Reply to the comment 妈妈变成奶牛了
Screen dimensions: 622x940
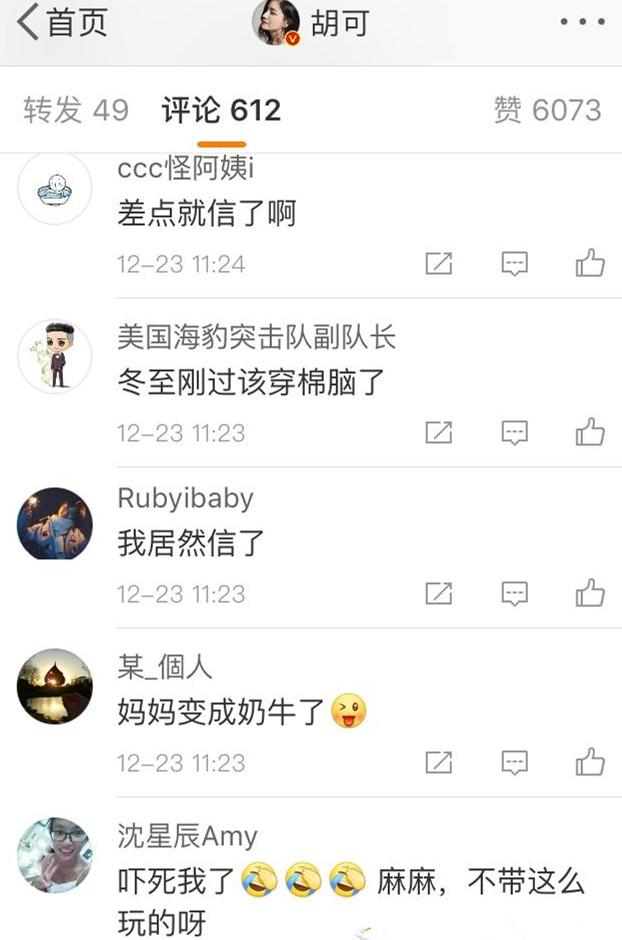click(x=514, y=762)
